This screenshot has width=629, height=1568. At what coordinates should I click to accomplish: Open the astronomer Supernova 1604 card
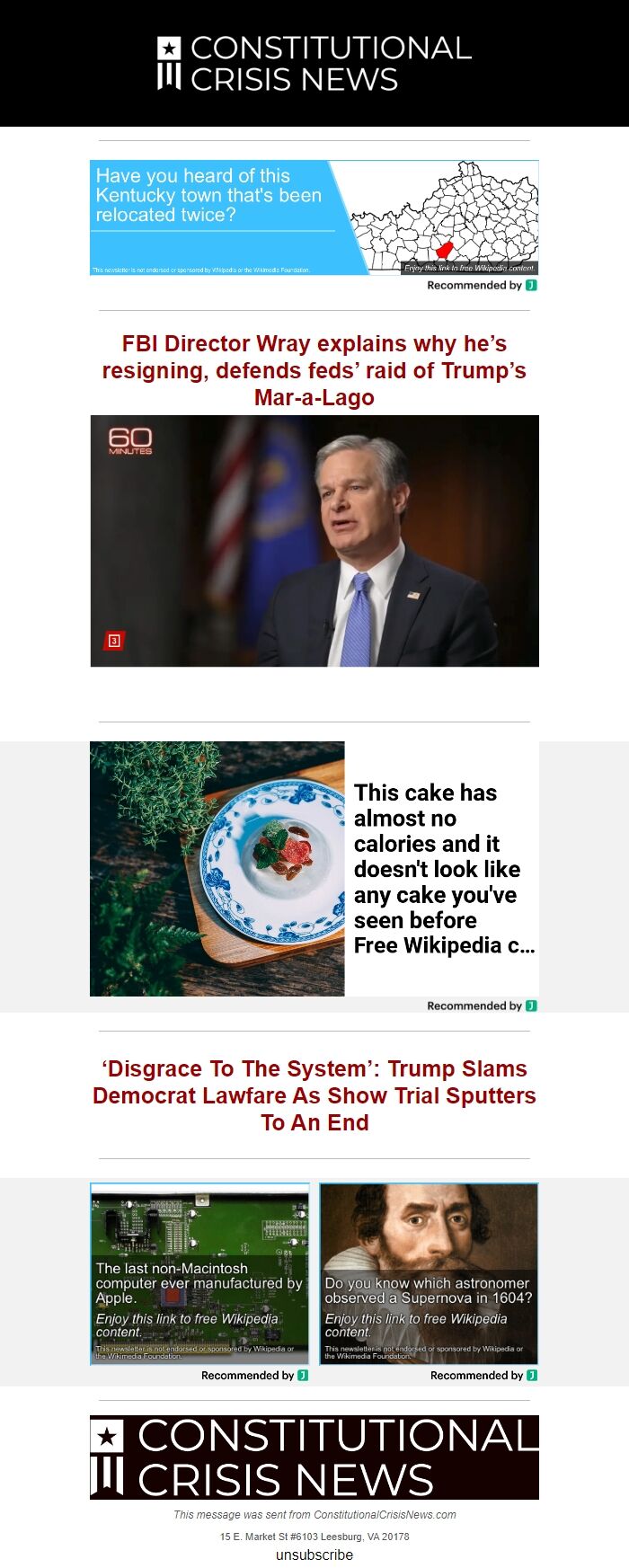(429, 1273)
